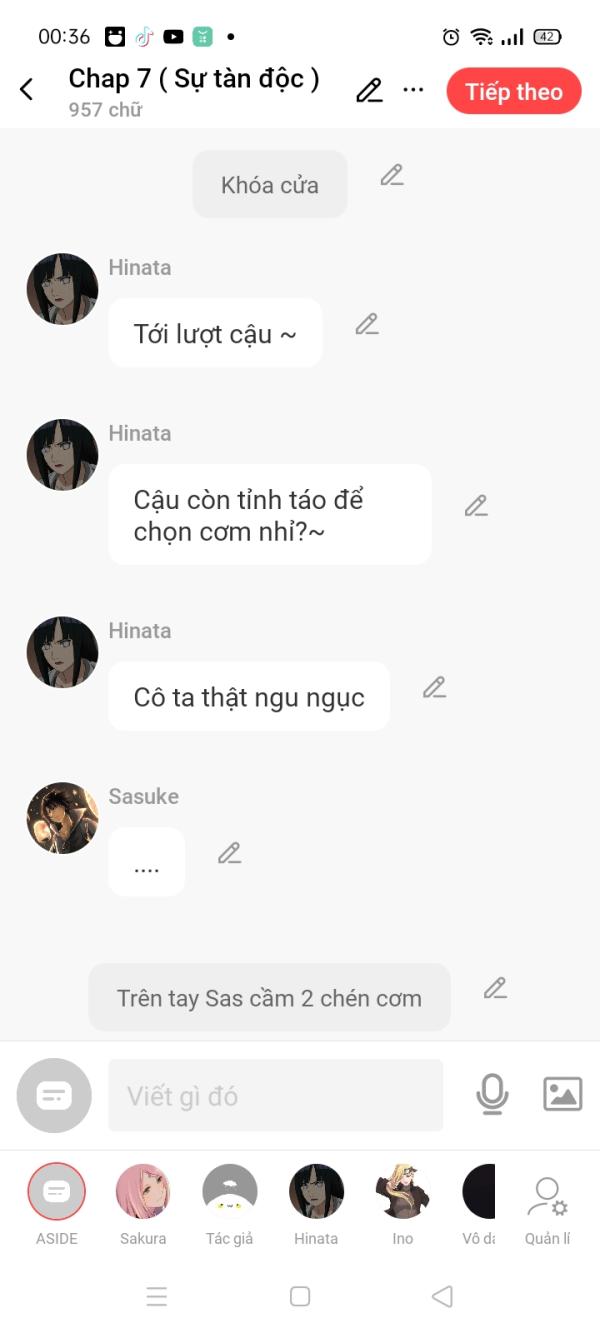Start voice input with the microphone
600x1333 pixels.
[x=492, y=1094]
